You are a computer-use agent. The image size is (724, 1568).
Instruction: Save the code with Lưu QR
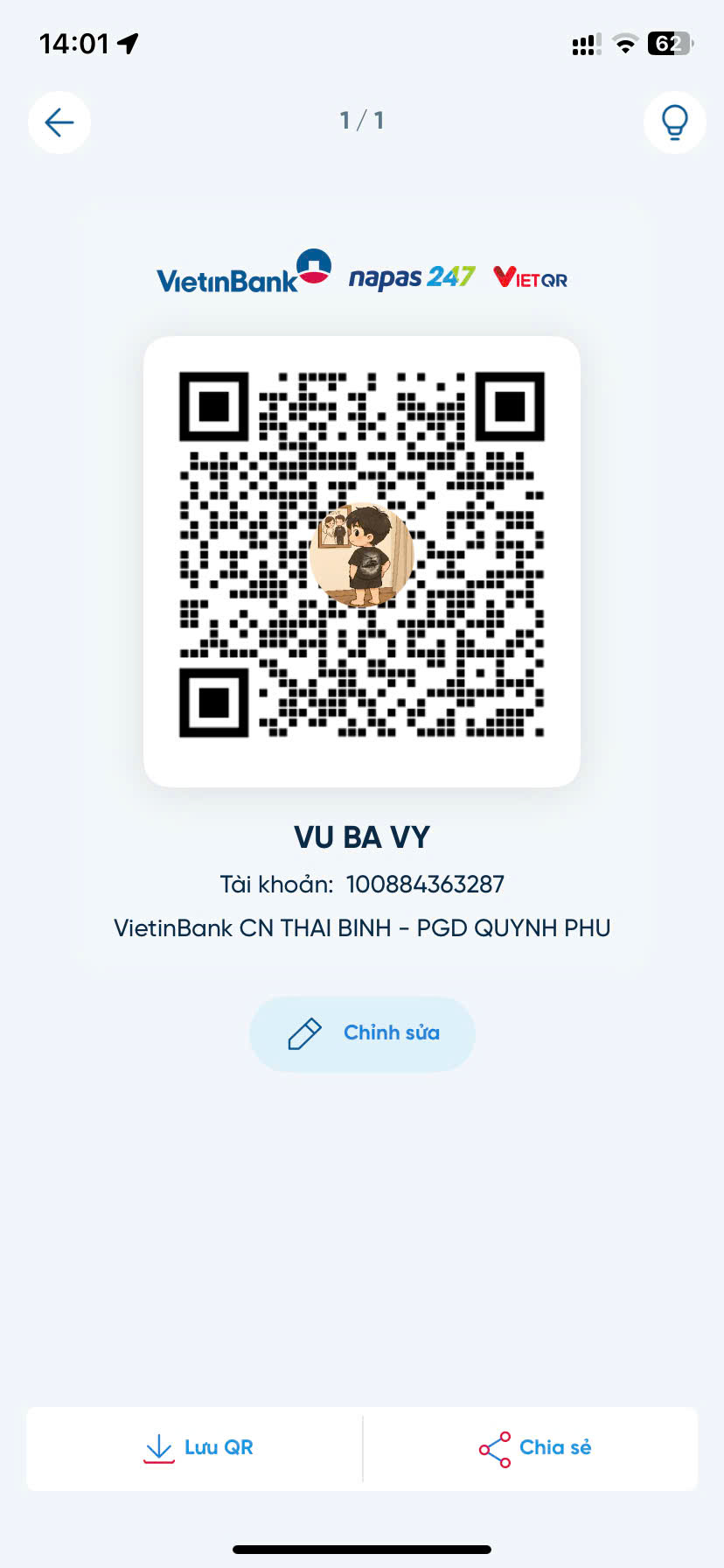pyautogui.click(x=196, y=1448)
